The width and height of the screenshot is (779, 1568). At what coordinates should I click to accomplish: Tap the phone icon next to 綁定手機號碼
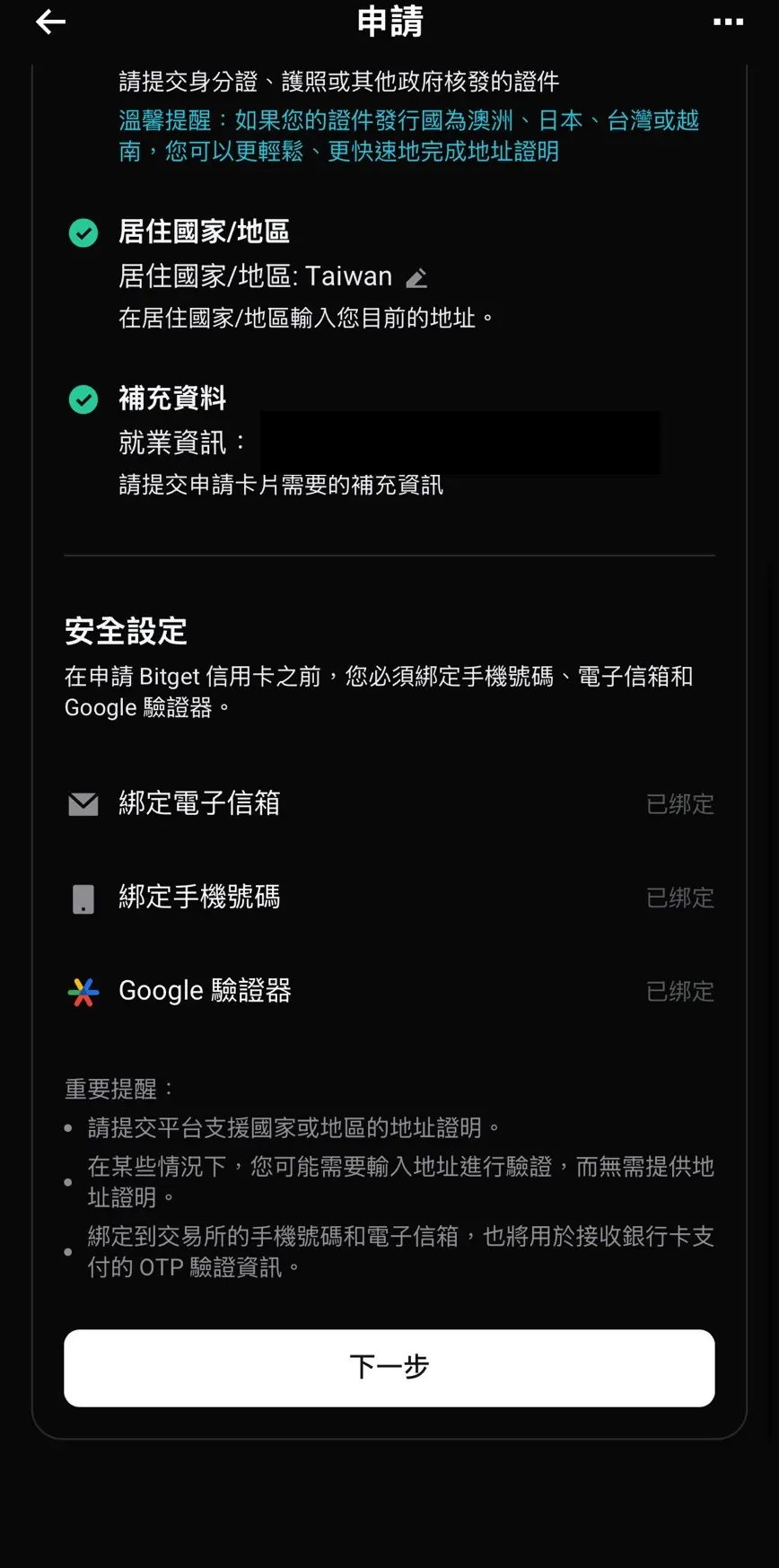coord(83,898)
